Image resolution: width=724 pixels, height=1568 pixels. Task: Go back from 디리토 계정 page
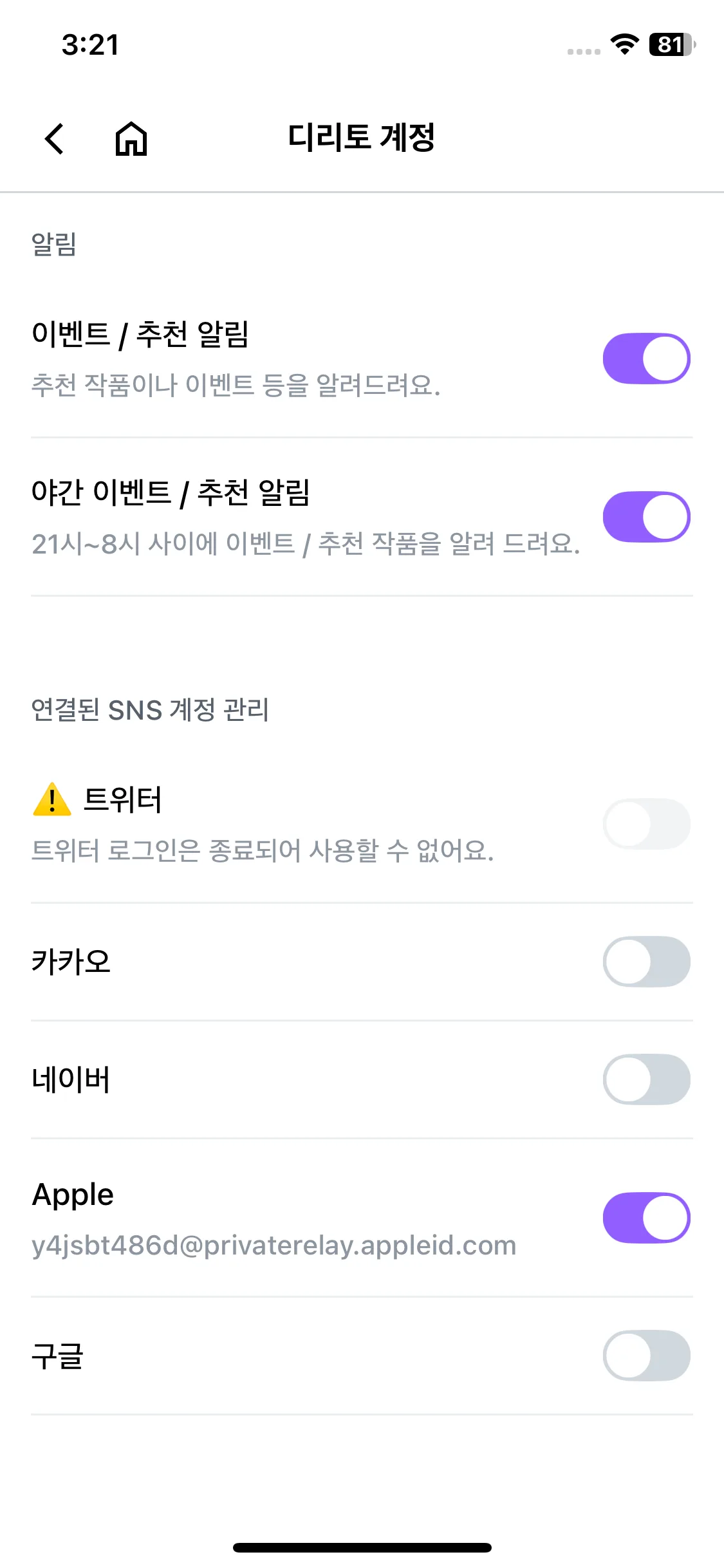tap(55, 138)
